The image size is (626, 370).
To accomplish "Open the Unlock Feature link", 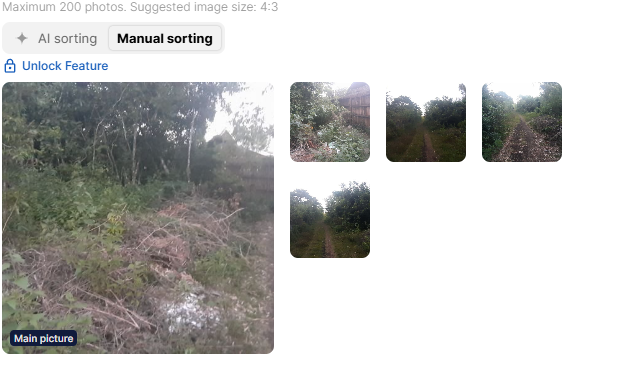I will 56,66.
